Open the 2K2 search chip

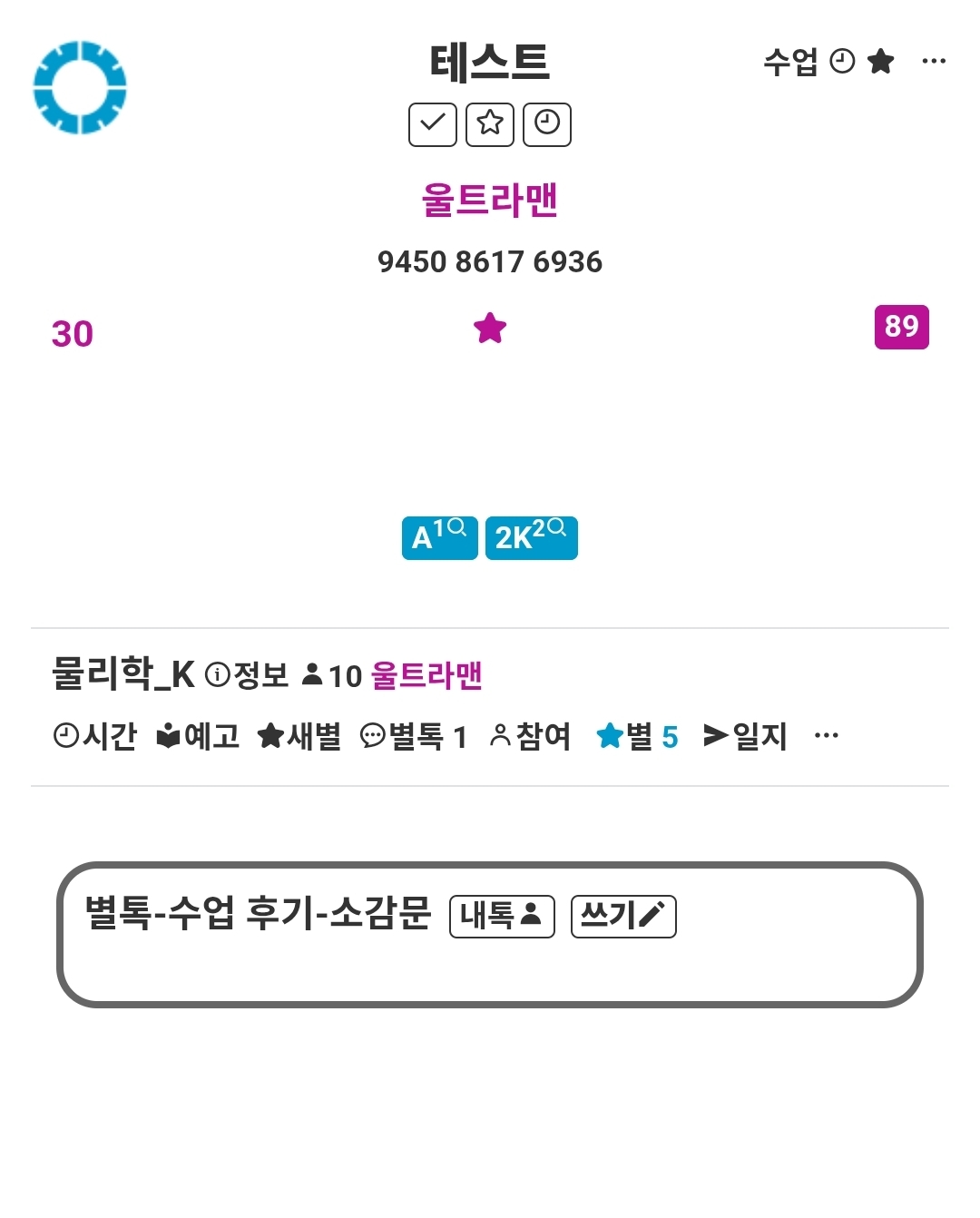pos(531,537)
